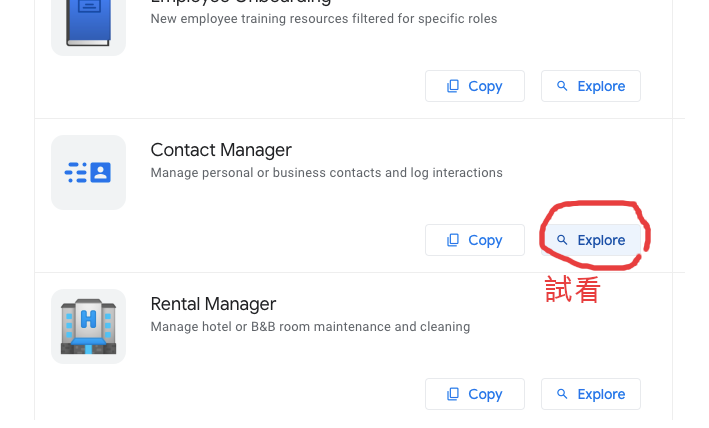Viewport: 709px width, 428px height.
Task: Explore the Contact Manager template
Action: [x=590, y=240]
